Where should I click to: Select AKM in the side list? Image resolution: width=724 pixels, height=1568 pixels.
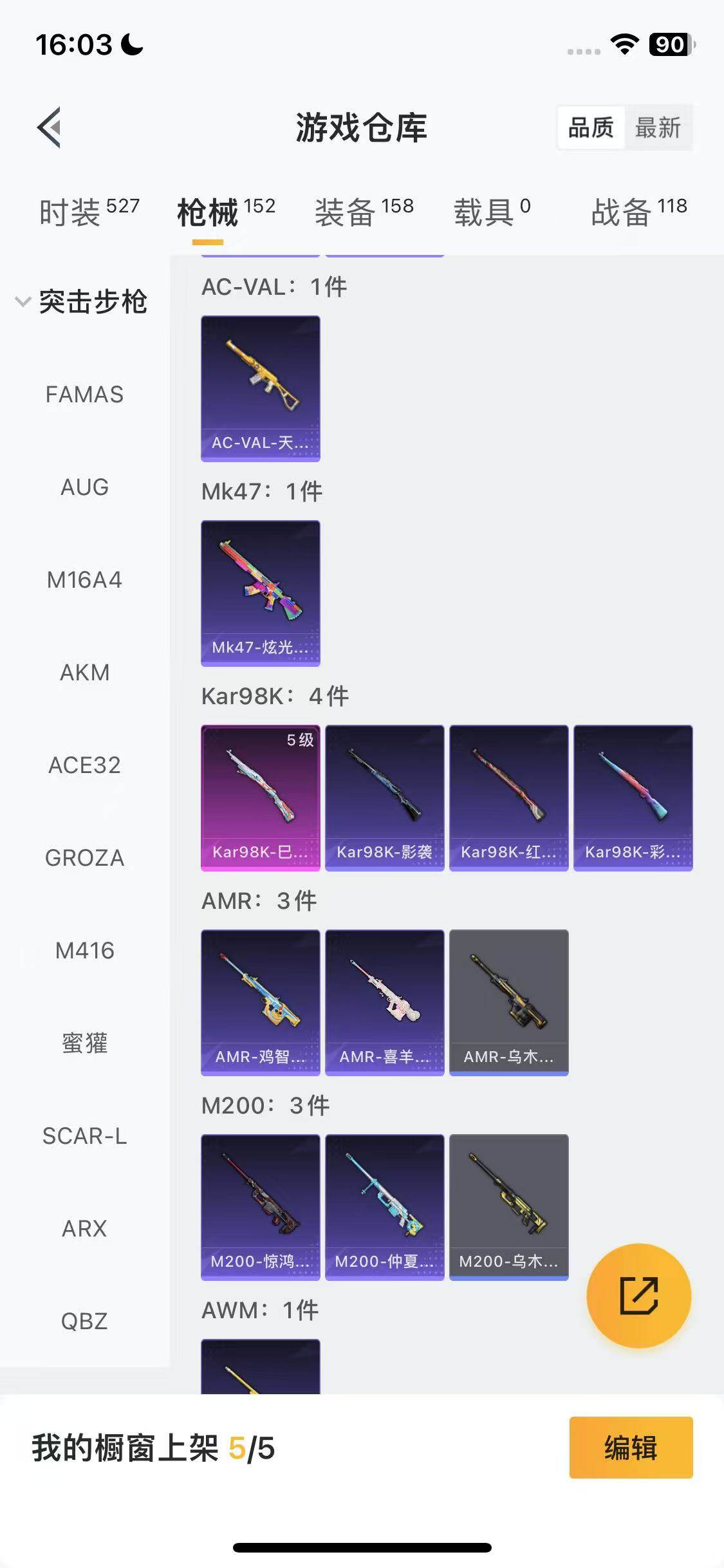(84, 673)
